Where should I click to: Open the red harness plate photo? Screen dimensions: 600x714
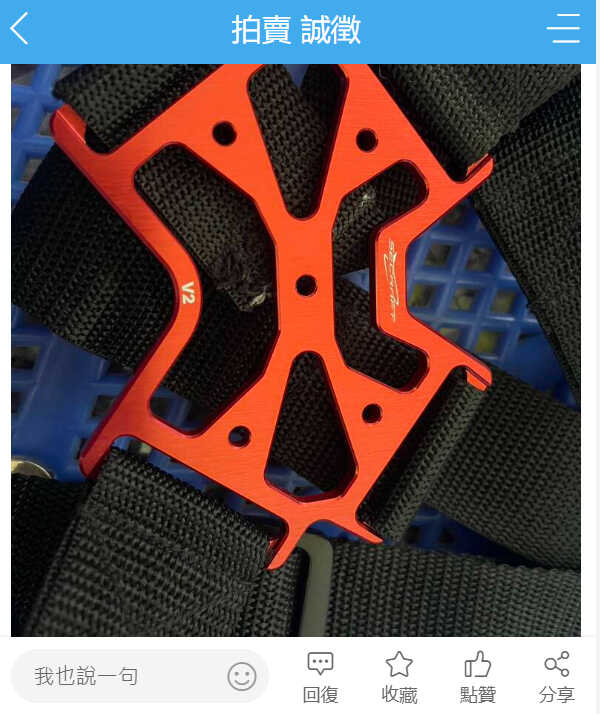[x=296, y=350]
